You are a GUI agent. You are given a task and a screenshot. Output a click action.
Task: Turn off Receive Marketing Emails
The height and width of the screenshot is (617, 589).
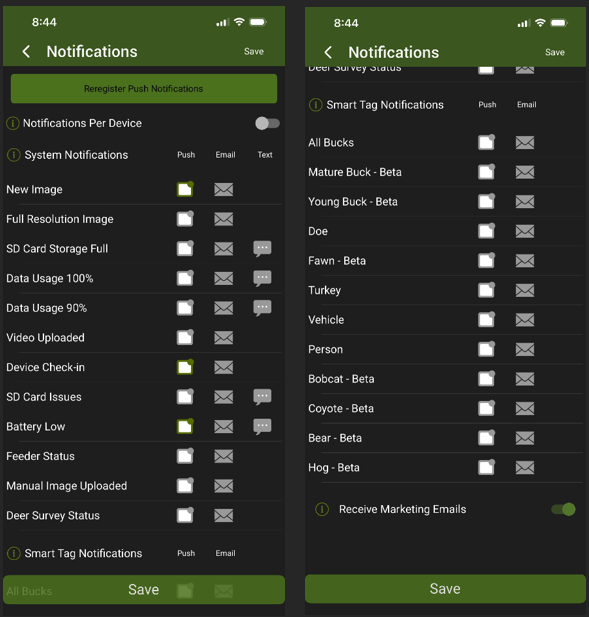point(563,509)
